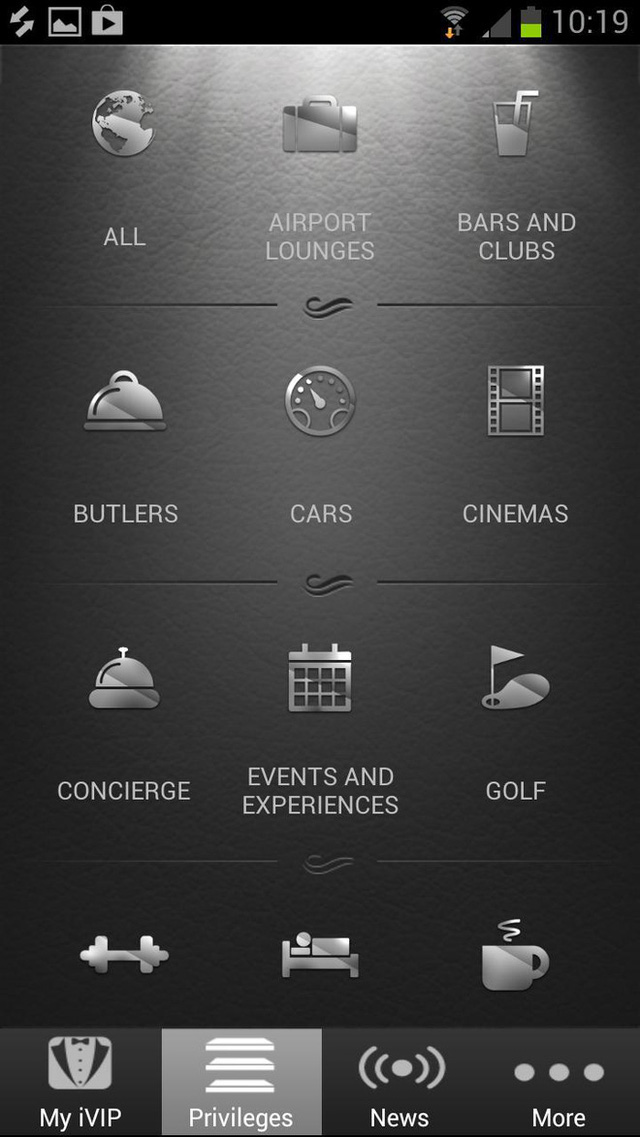This screenshot has height=1137, width=640.
Task: Open the bed icon hotels category
Action: coord(320,956)
